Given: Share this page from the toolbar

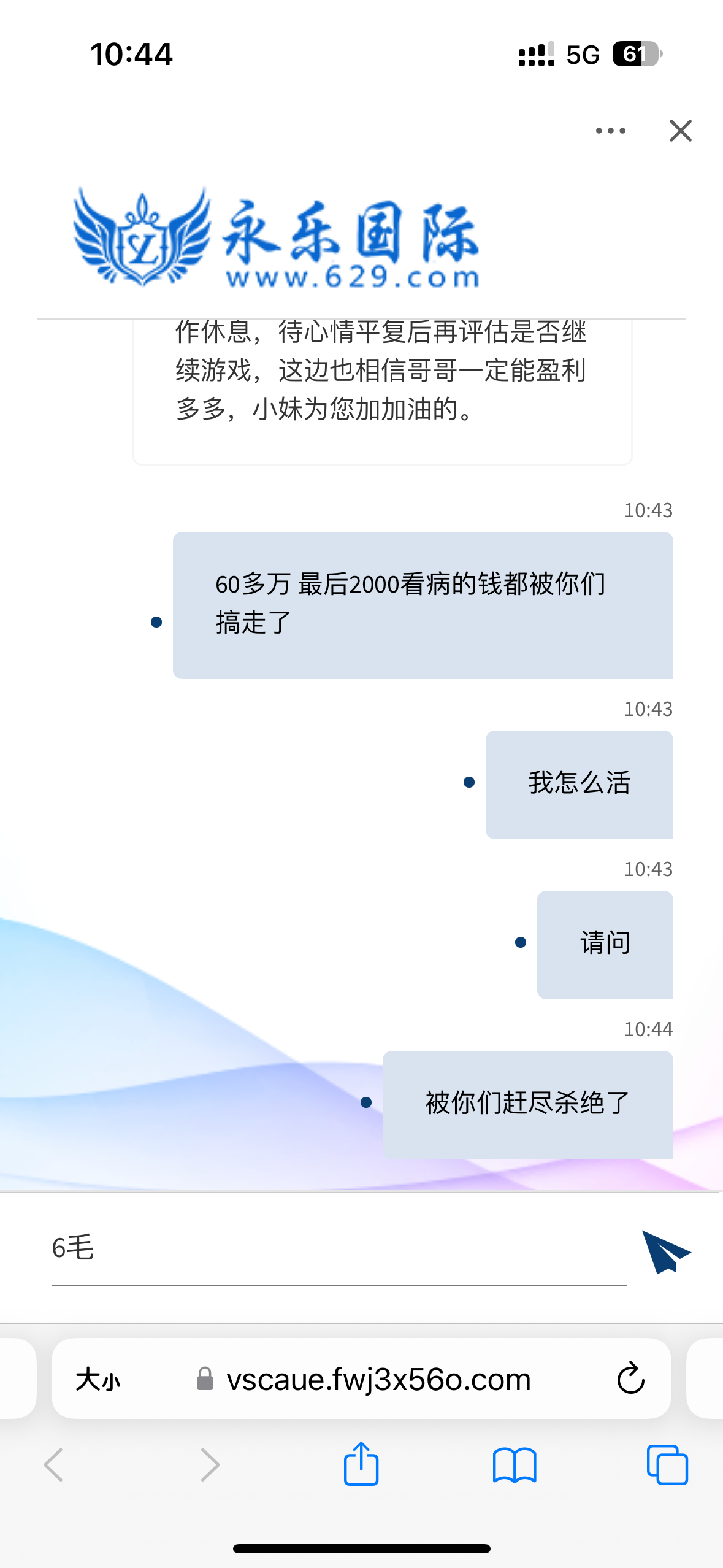Looking at the screenshot, I should 361,1464.
